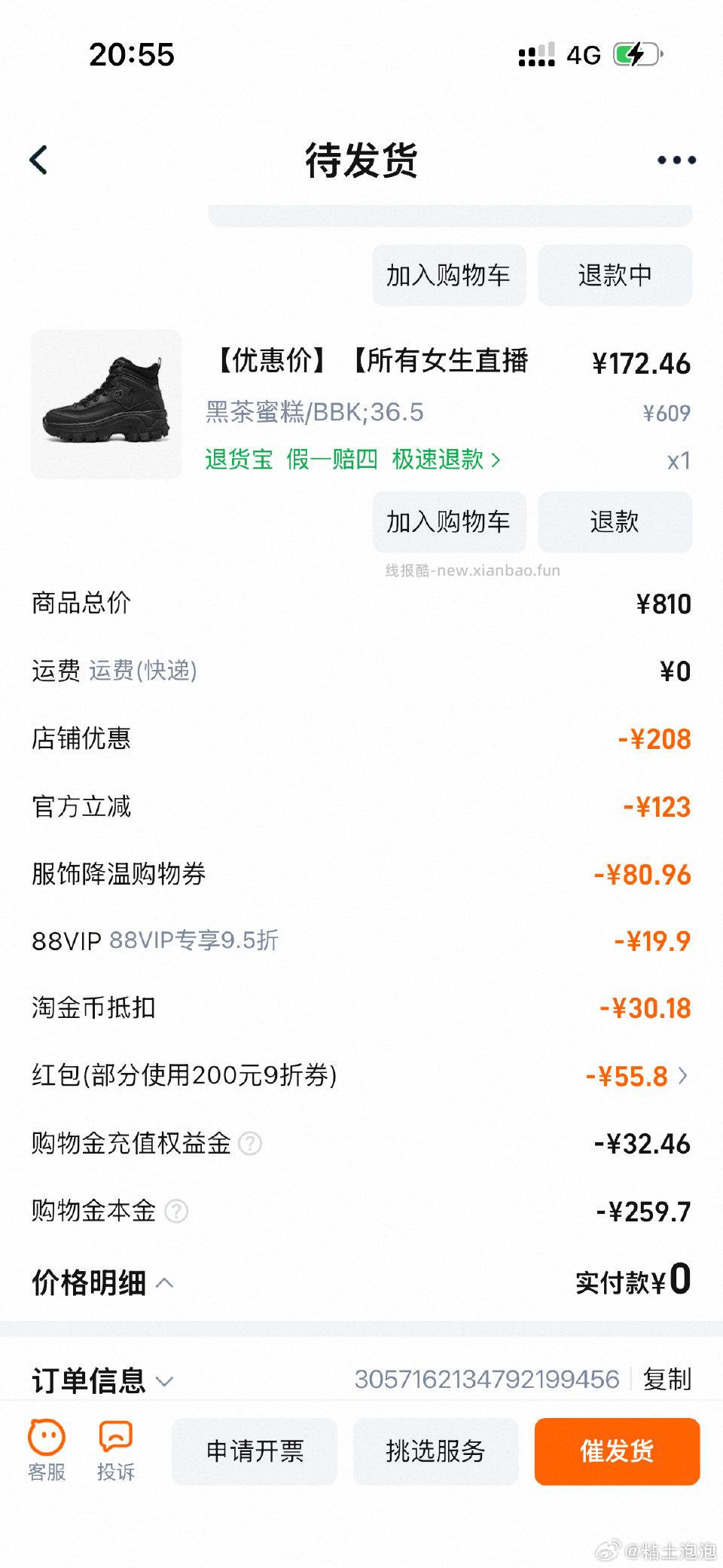The image size is (723, 1568).
Task: Open the customer service (客服) chat
Action: (47, 1448)
